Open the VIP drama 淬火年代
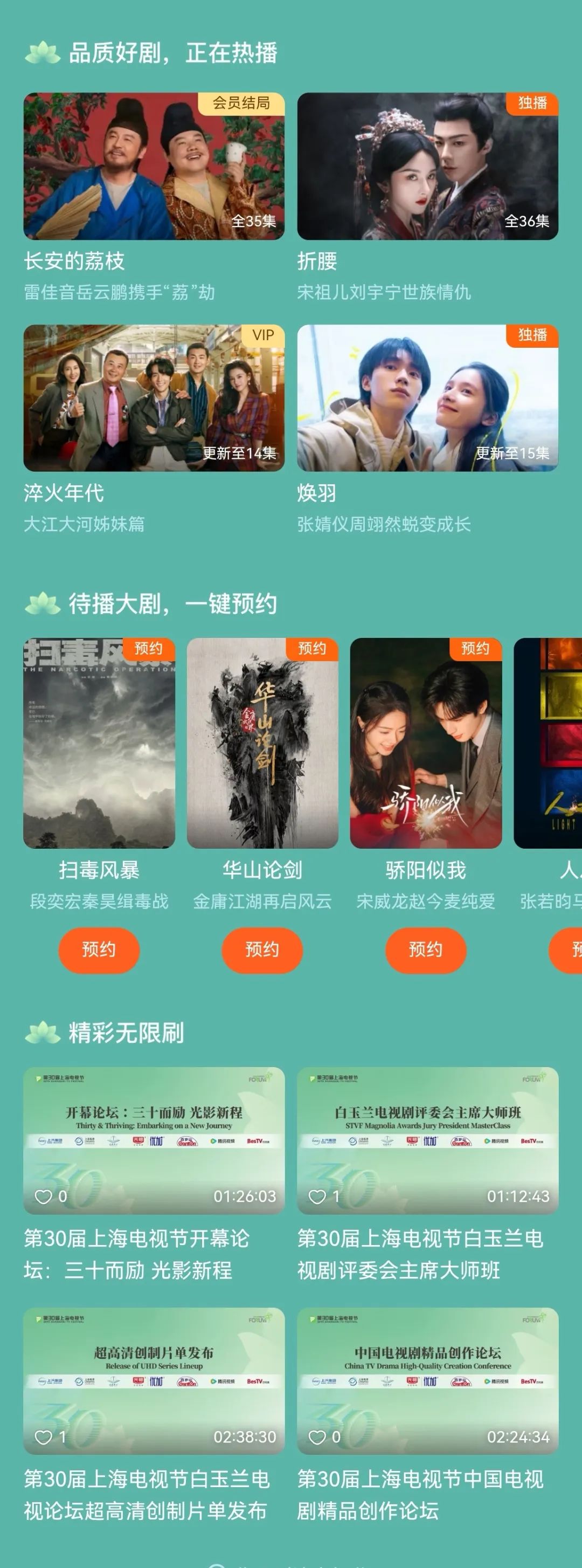The image size is (582, 1568). [153, 397]
